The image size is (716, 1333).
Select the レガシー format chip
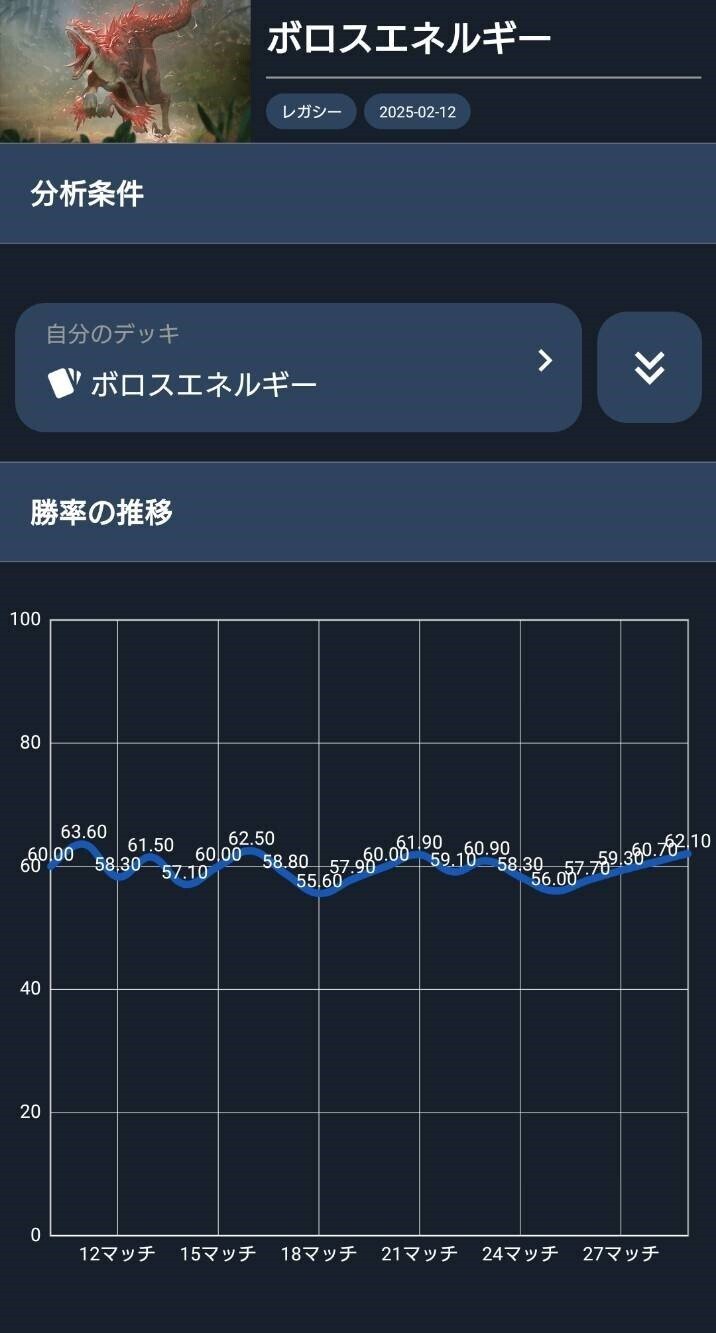(x=311, y=112)
